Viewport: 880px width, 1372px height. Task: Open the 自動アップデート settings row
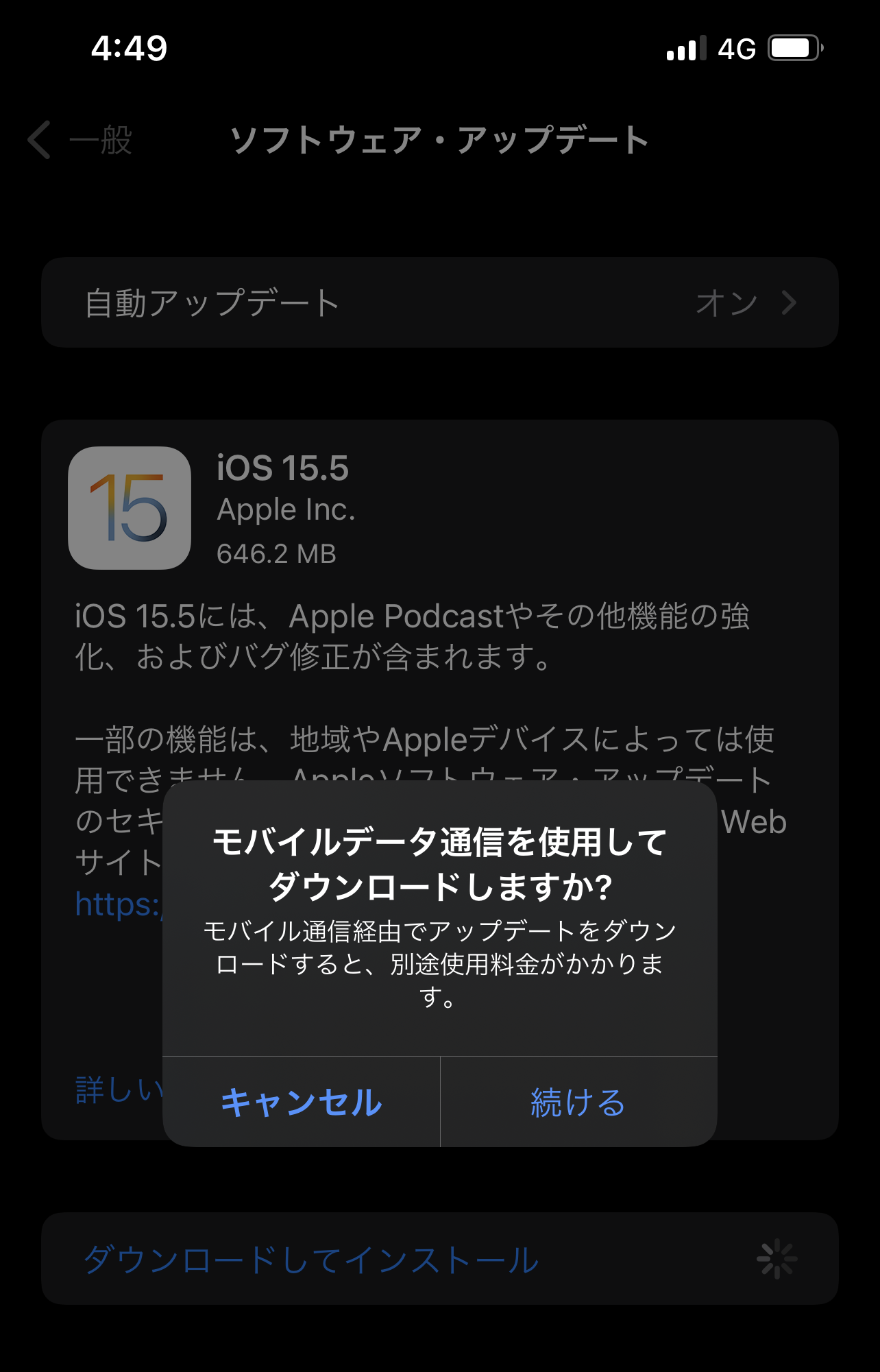[x=274, y=302]
